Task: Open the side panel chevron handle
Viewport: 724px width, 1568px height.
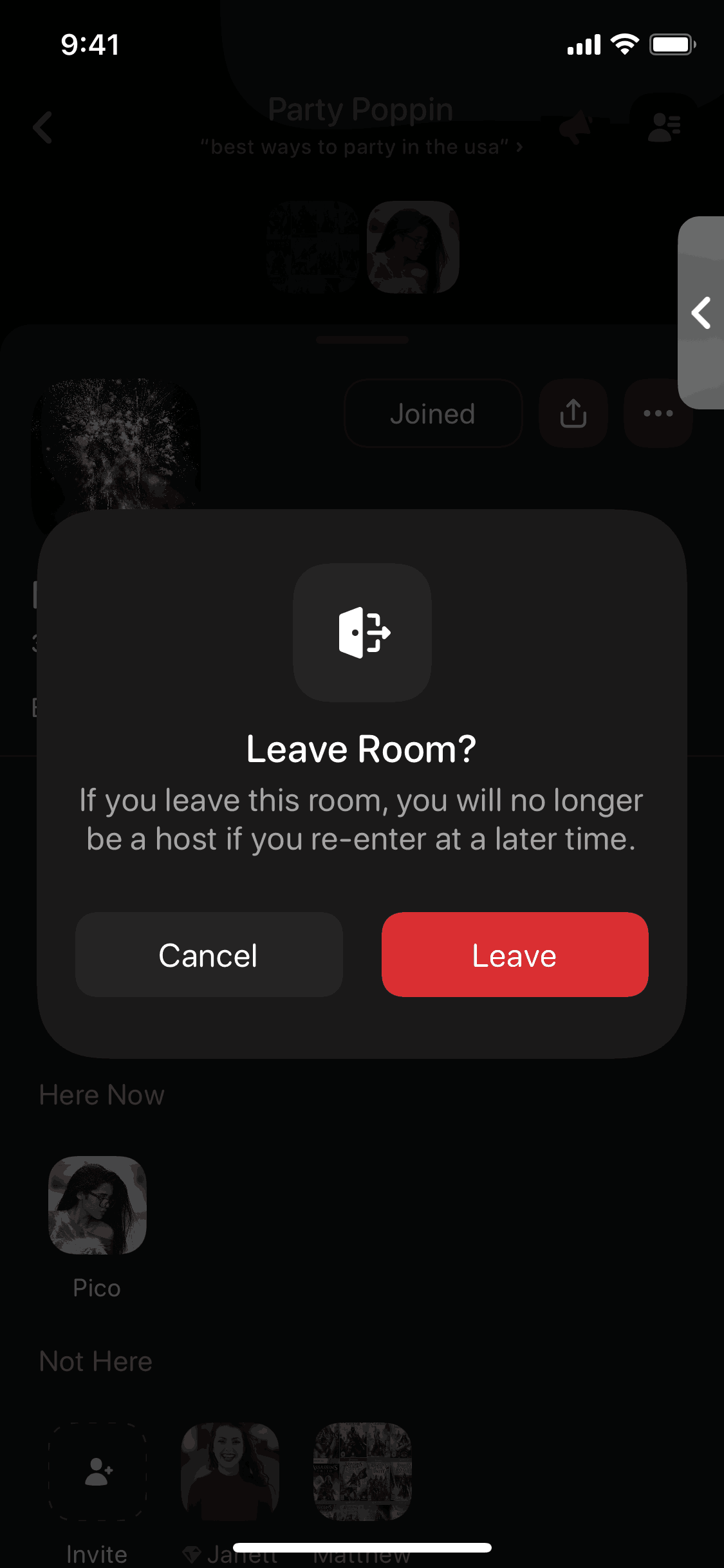Action: (x=701, y=313)
